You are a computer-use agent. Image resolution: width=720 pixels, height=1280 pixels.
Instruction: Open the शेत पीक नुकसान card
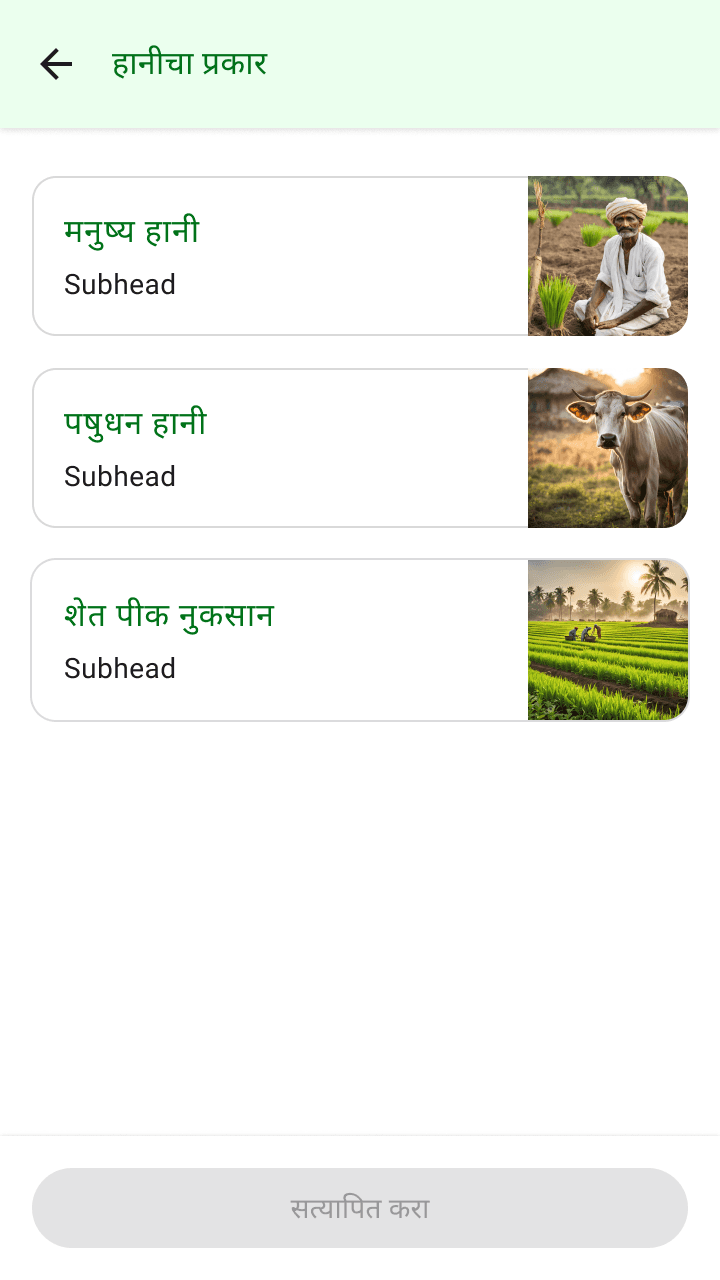click(x=360, y=640)
